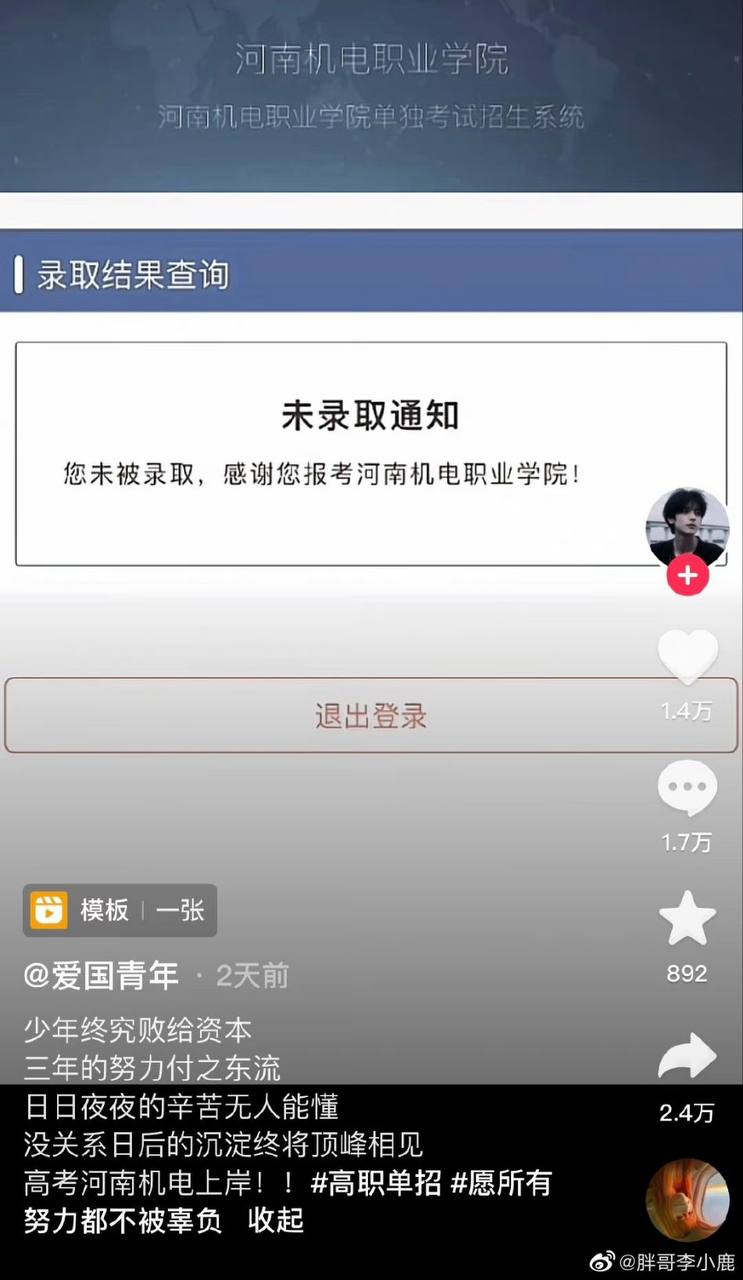
Task: Open the #愿所有努力都不被辜负 hashtag
Action: [287, 1202]
